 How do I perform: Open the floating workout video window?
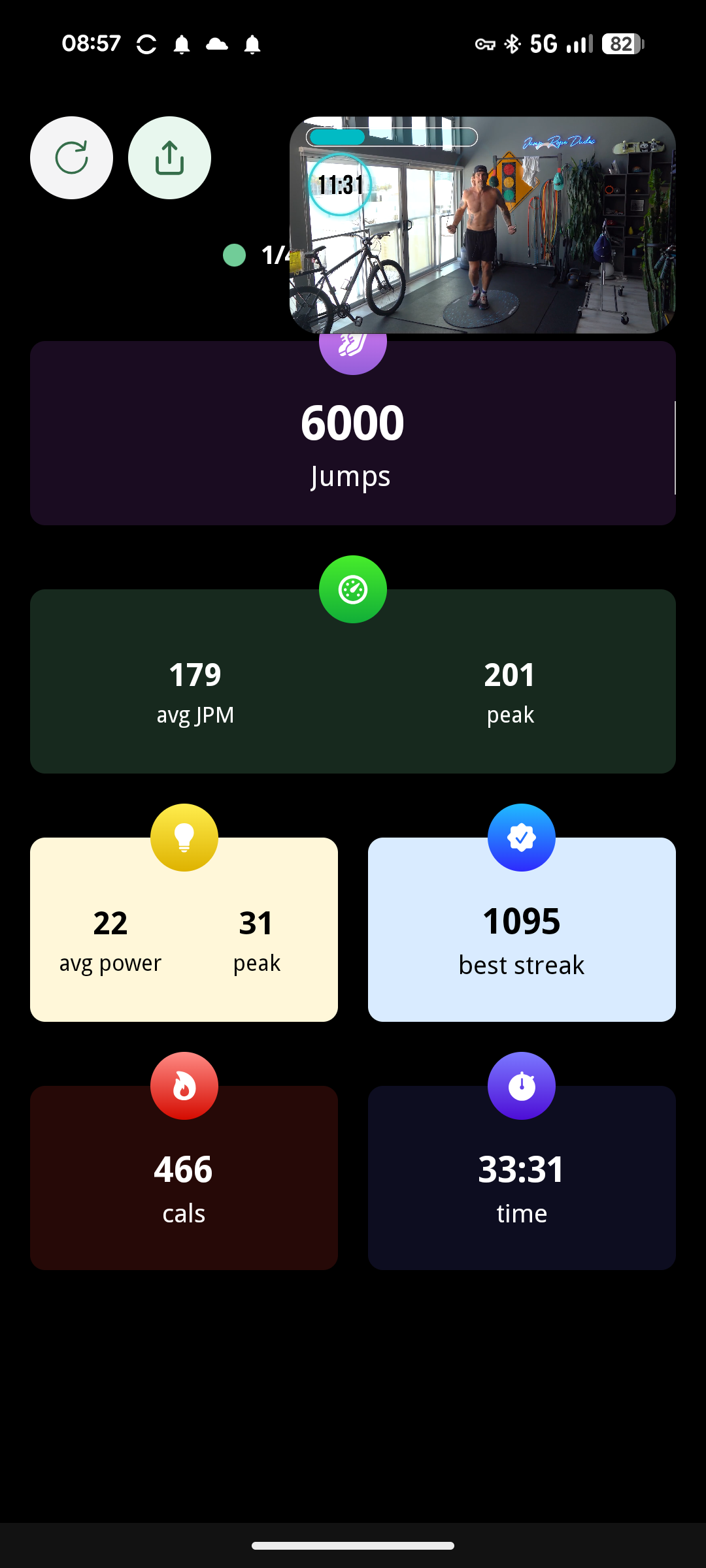482,225
